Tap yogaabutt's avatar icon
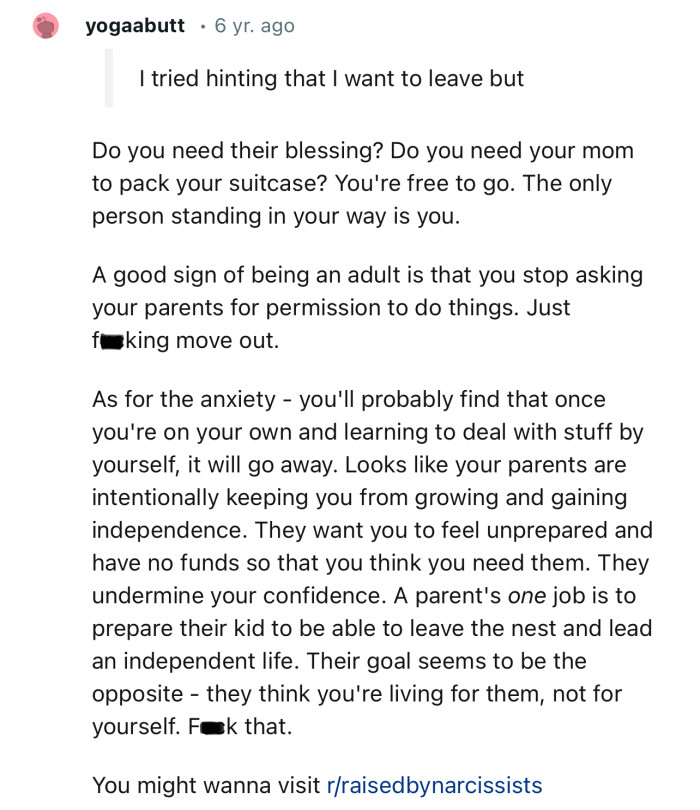The height and width of the screenshot is (810, 700). [x=46, y=26]
